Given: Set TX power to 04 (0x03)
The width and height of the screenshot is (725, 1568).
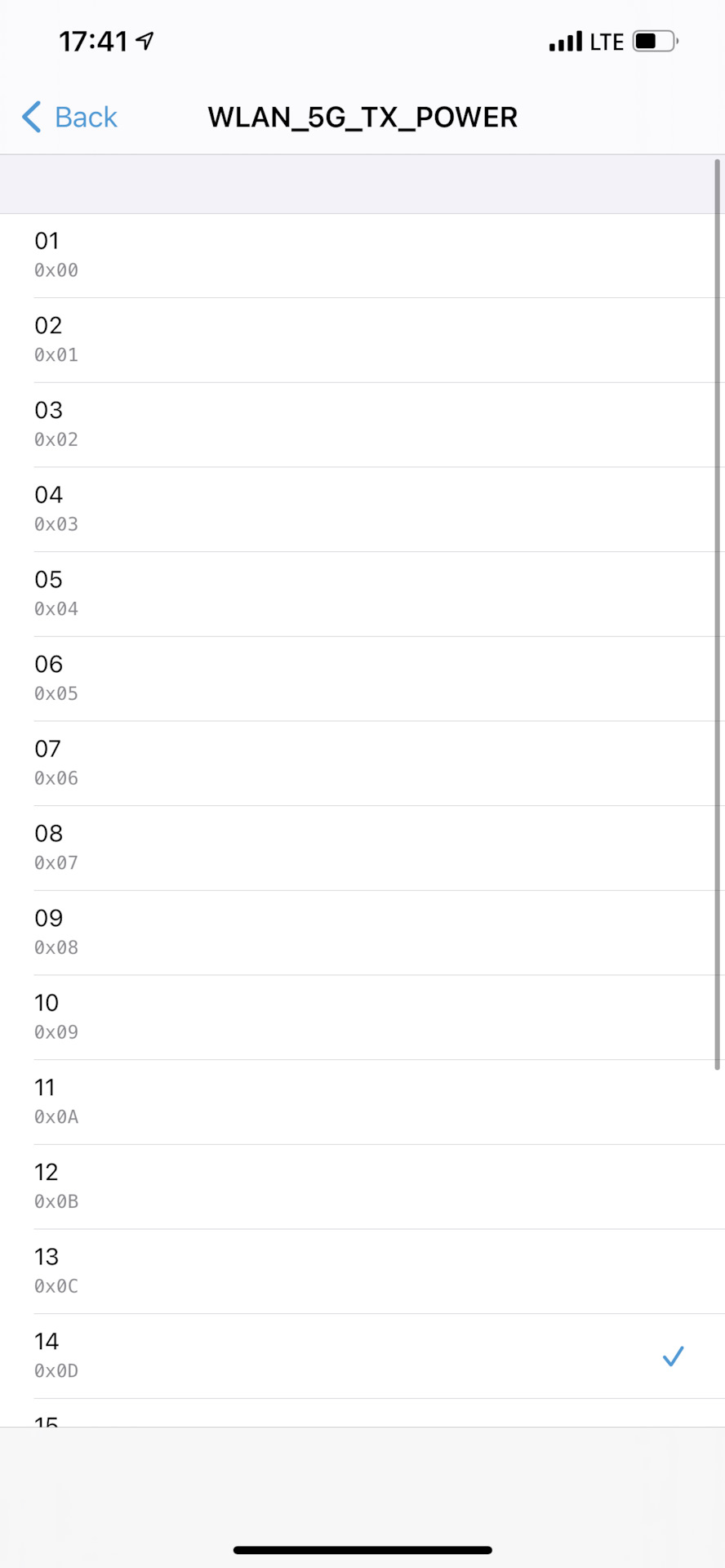Looking at the screenshot, I should pos(362,510).
